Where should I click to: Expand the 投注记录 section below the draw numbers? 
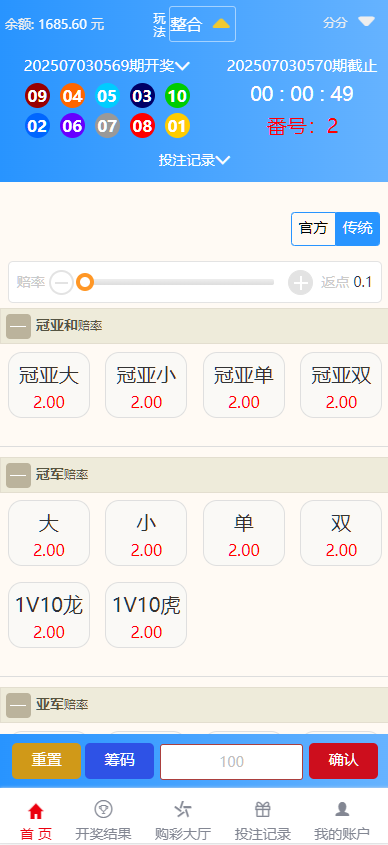tap(194, 160)
